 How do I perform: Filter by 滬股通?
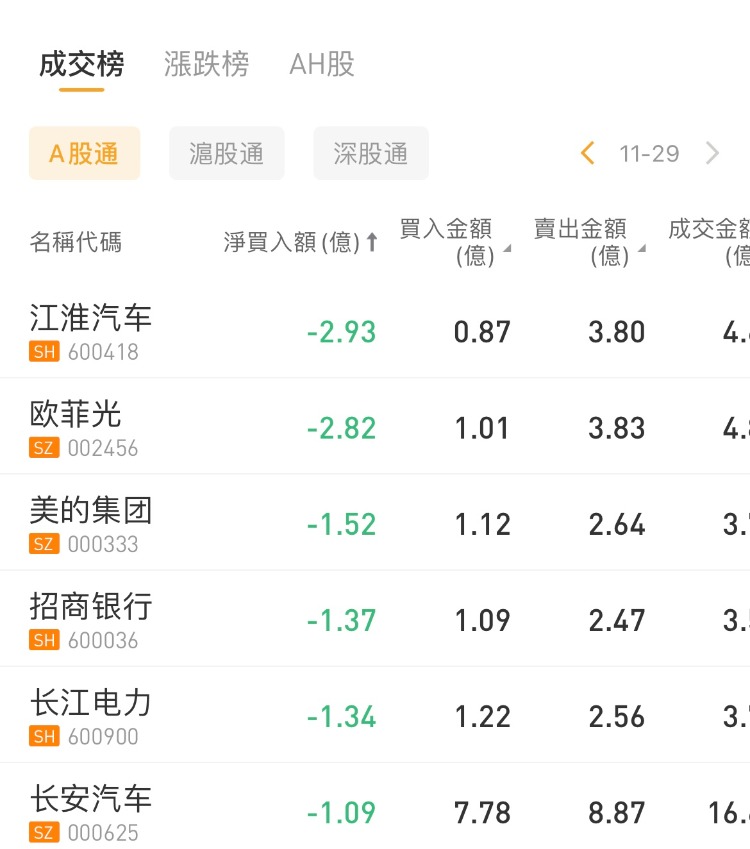pyautogui.click(x=227, y=154)
